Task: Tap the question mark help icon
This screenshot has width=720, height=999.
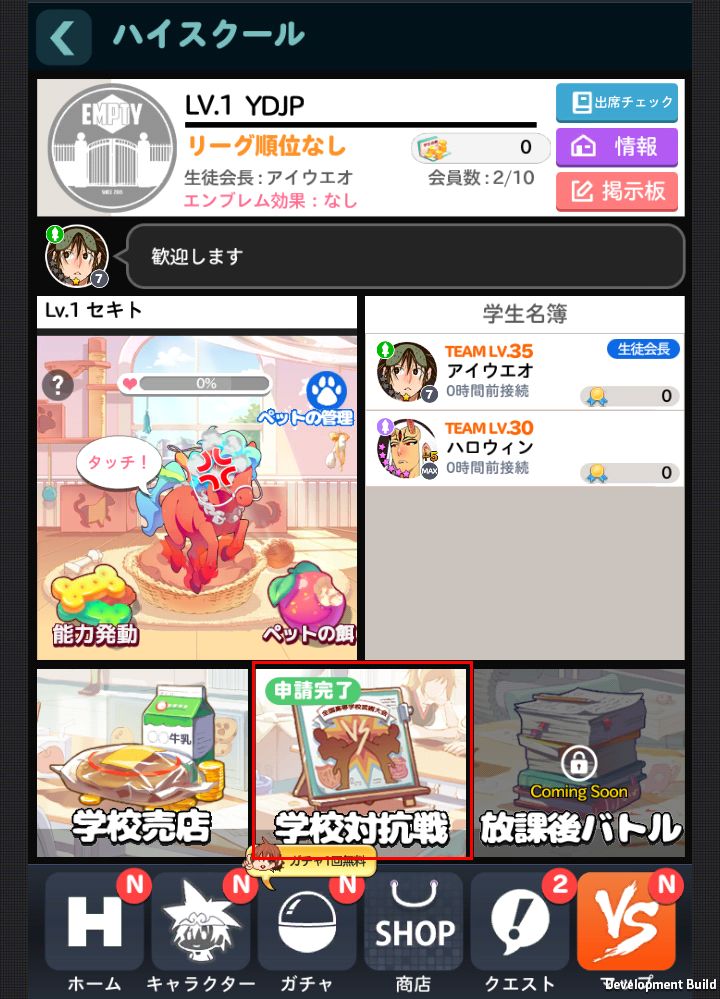Action: [57, 384]
